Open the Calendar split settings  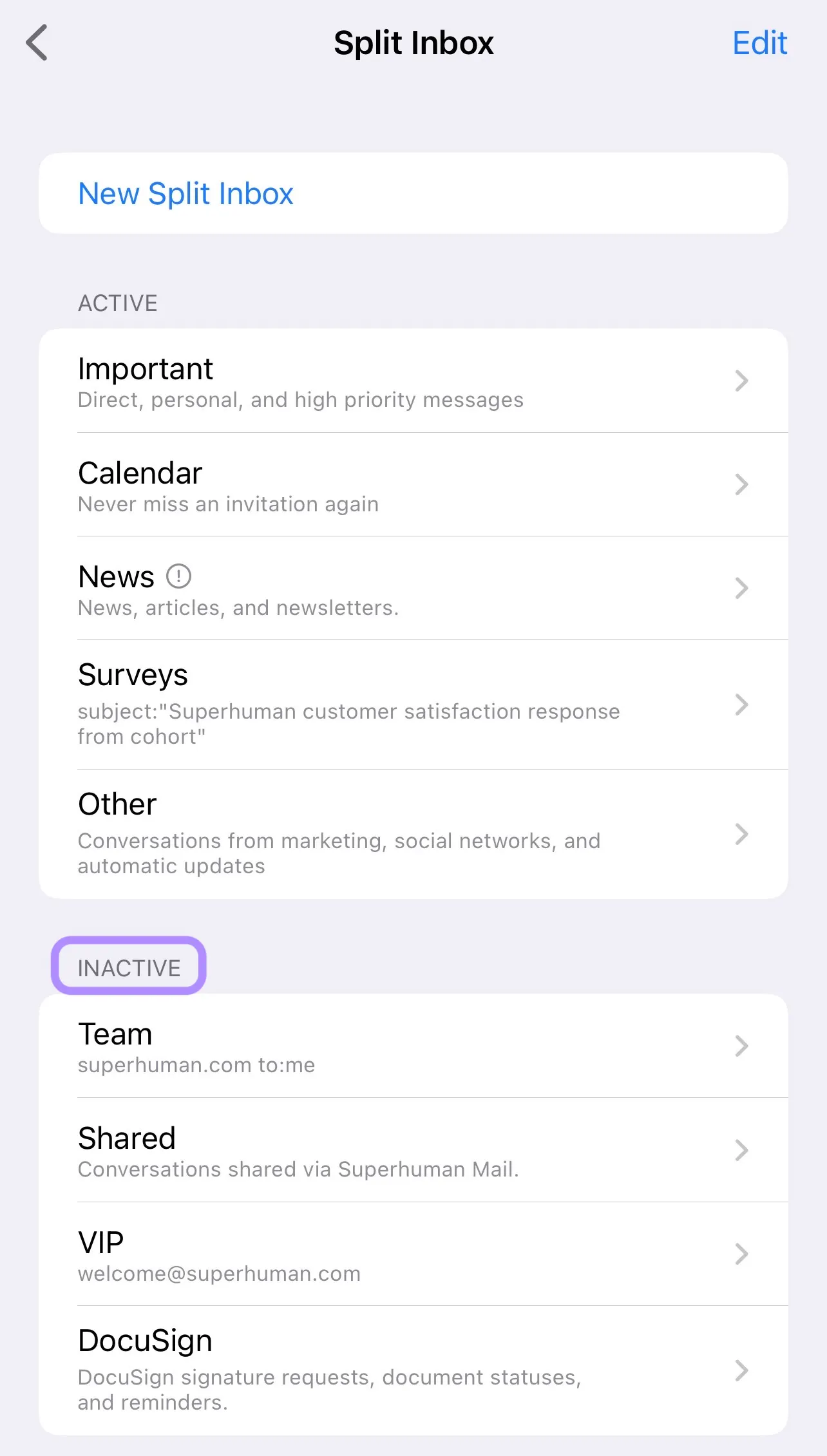coord(412,484)
